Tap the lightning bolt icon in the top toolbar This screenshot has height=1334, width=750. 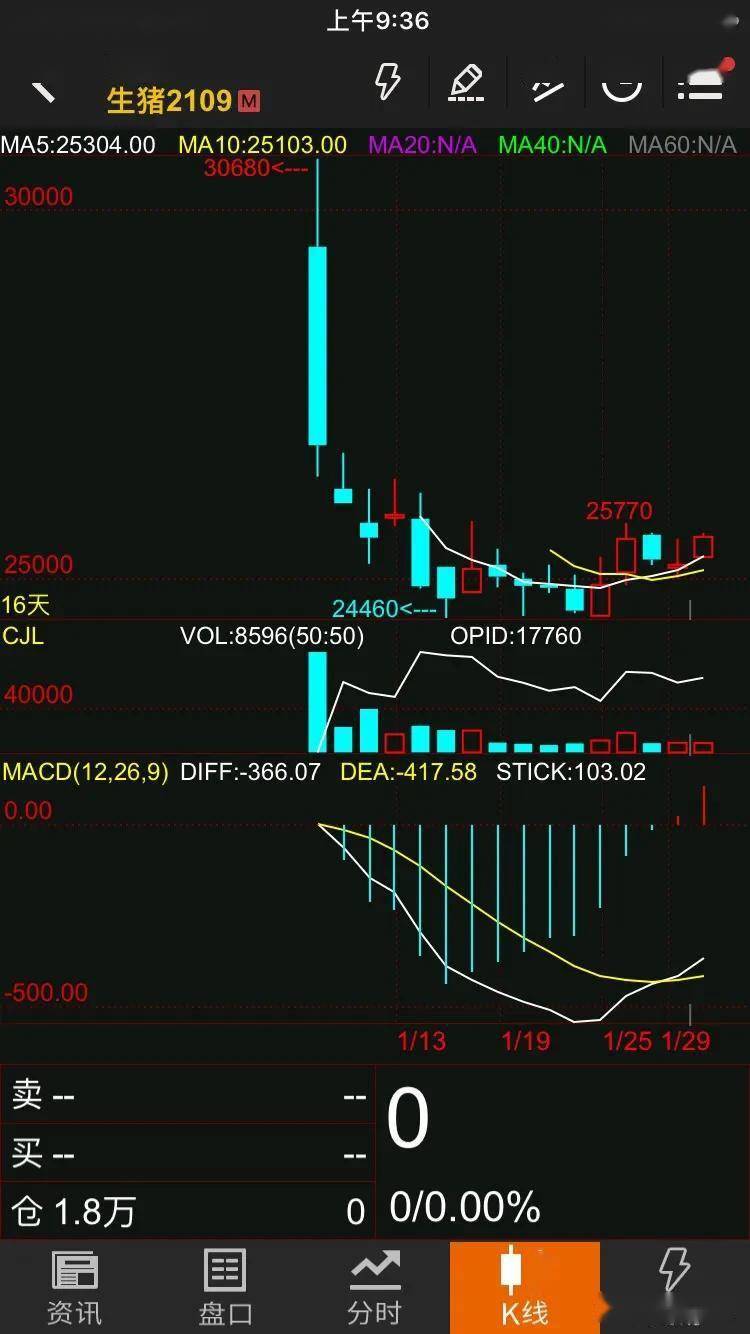click(x=387, y=82)
